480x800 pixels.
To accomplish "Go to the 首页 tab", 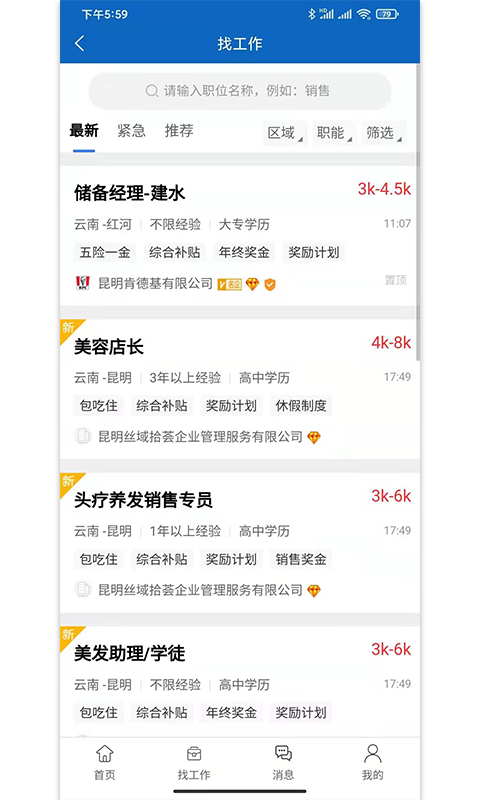I will (105, 763).
